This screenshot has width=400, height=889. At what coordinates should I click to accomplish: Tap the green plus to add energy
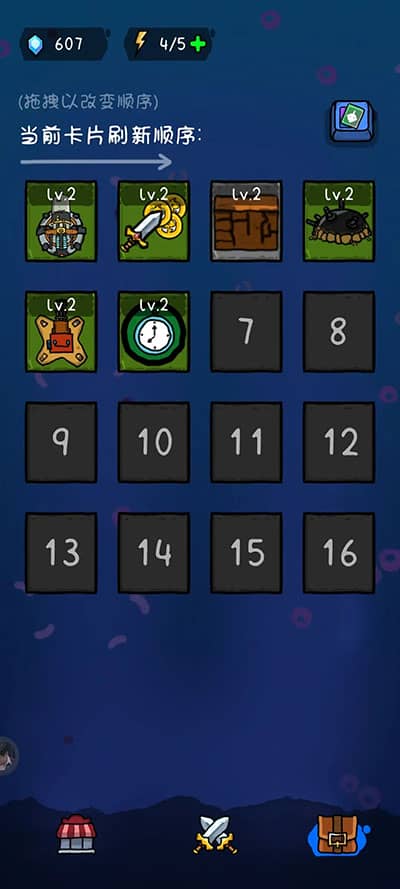(198, 44)
